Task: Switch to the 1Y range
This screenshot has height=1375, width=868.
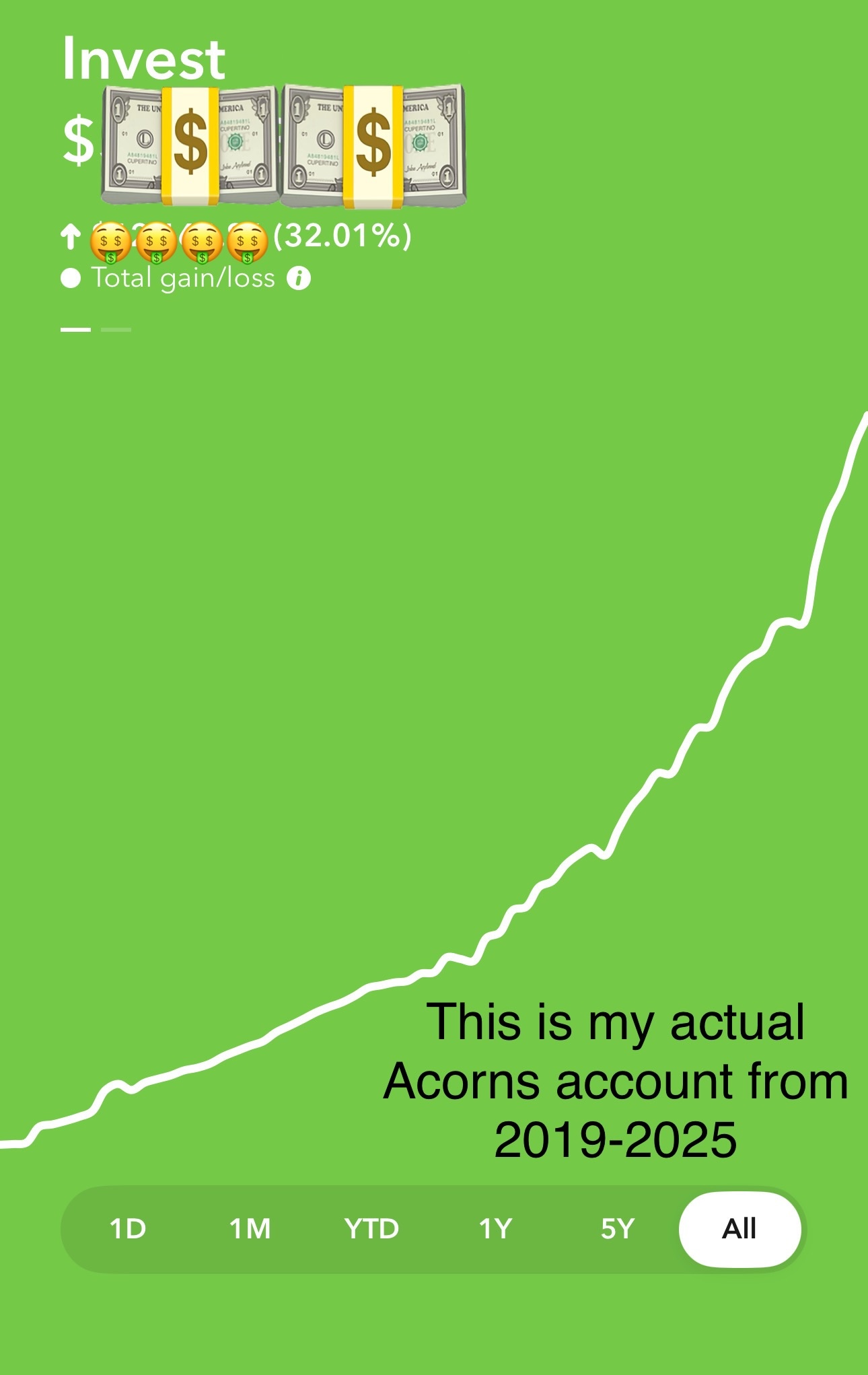Action: click(495, 1229)
